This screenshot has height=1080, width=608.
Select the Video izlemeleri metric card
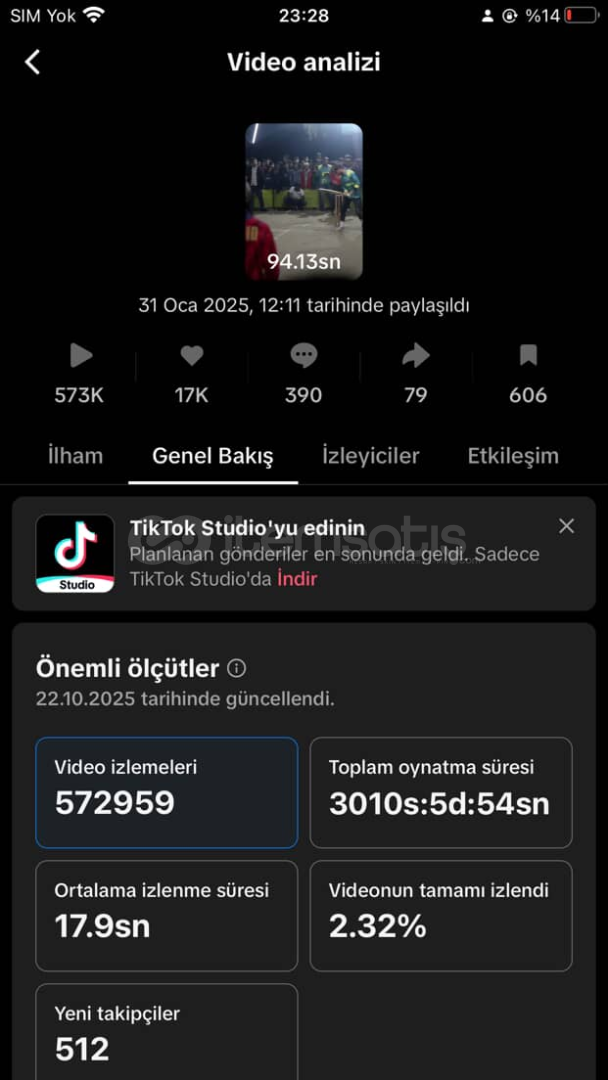[x=166, y=792]
